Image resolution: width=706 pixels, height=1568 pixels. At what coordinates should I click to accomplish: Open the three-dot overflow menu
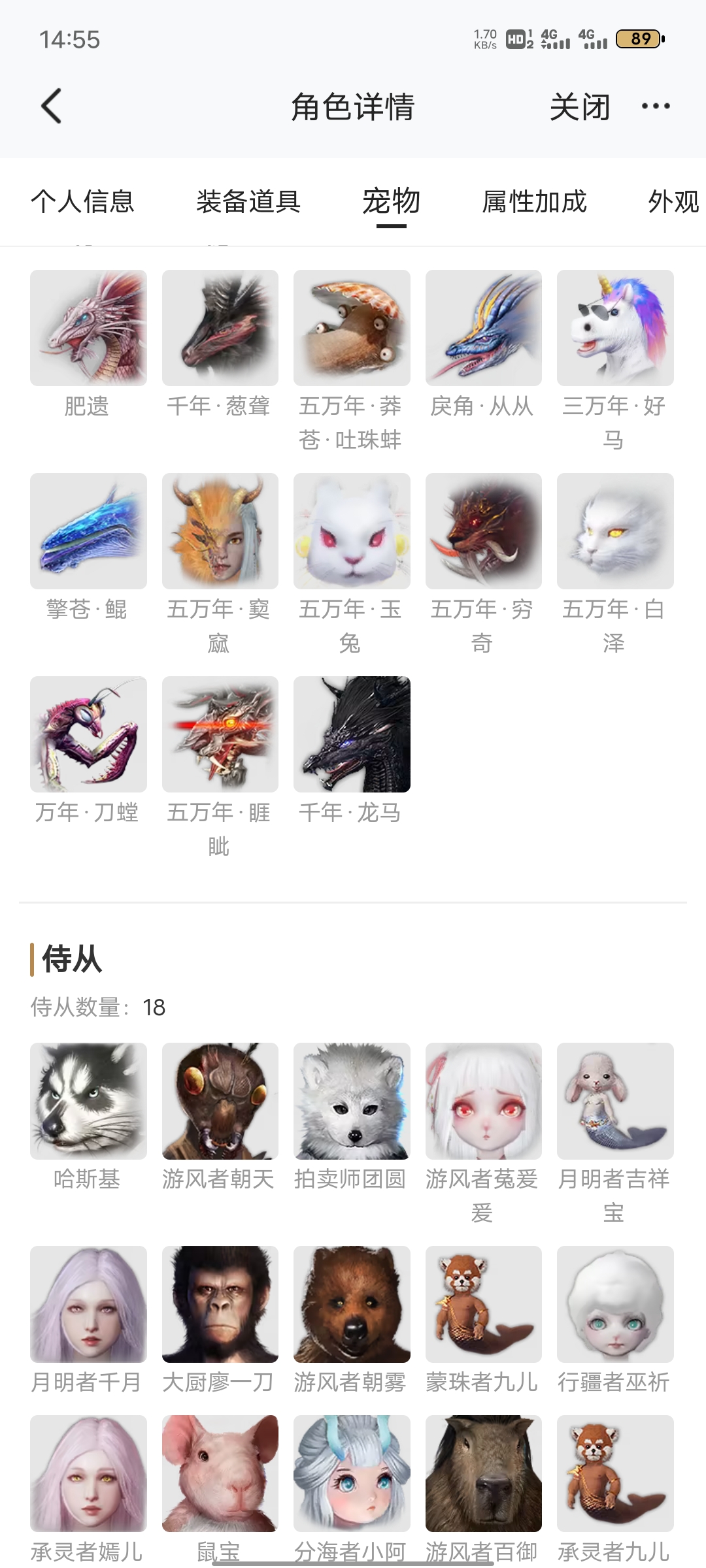[655, 106]
